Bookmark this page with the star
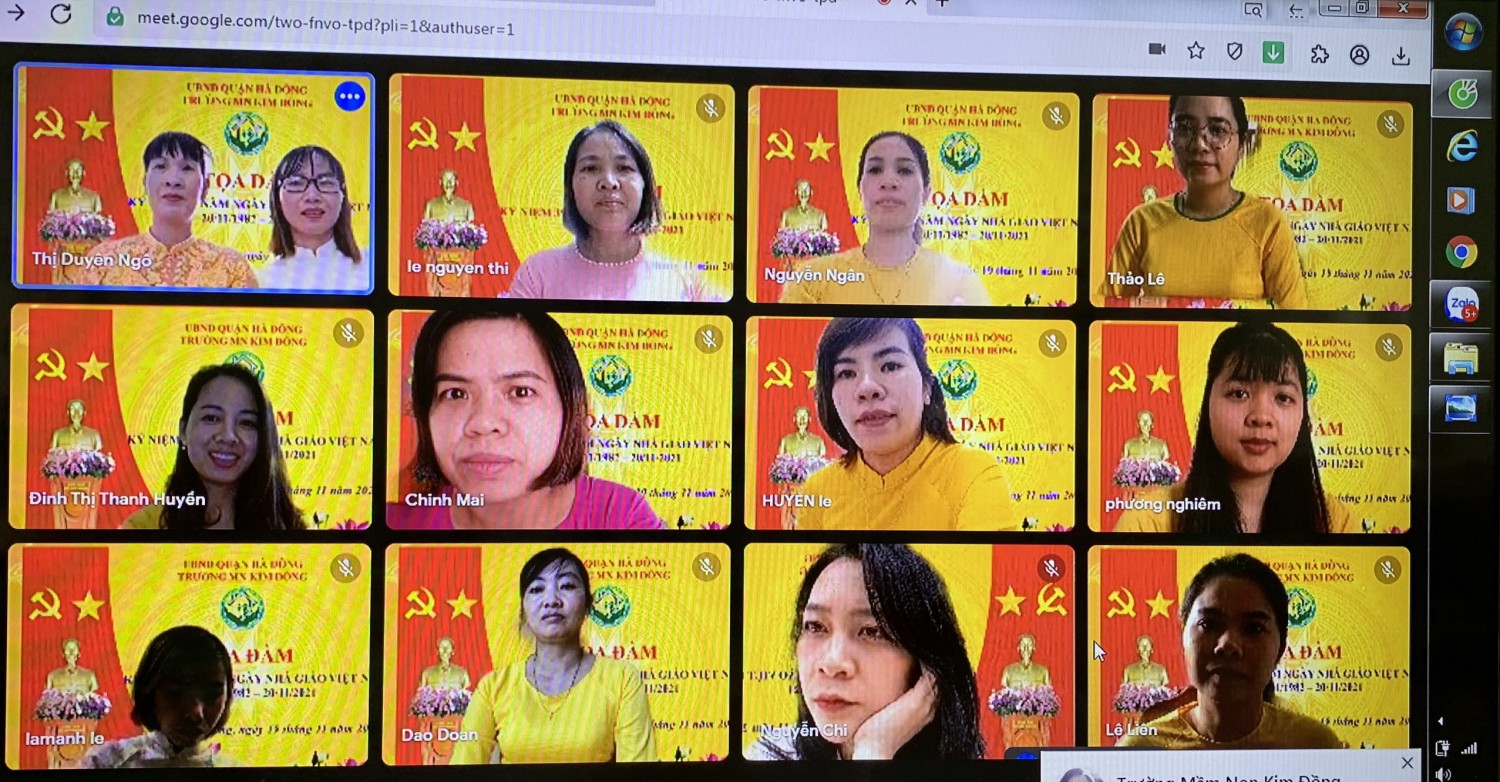The width and height of the screenshot is (1500, 782). click(x=1196, y=50)
